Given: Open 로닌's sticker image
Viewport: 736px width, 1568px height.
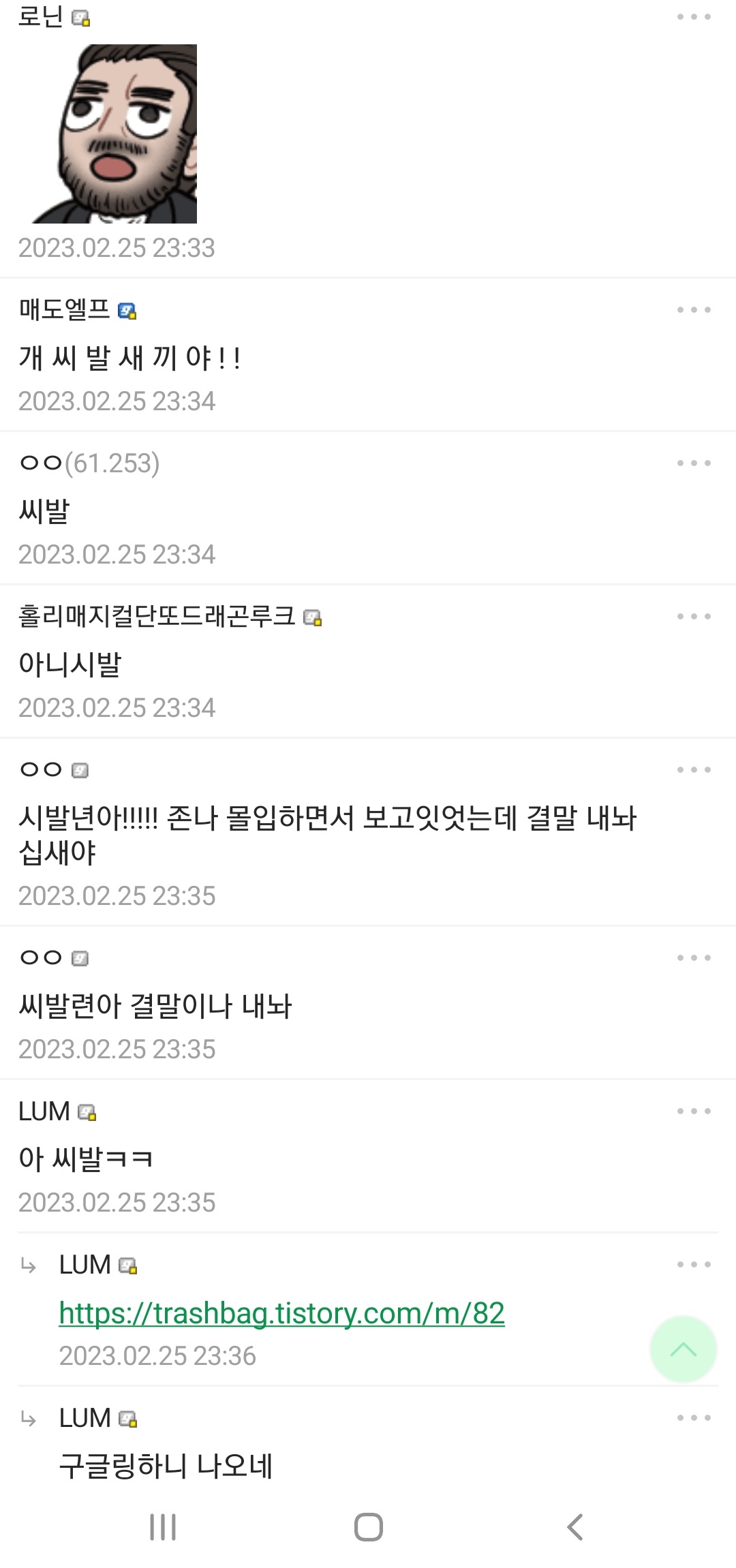Looking at the screenshot, I should coord(114,134).
